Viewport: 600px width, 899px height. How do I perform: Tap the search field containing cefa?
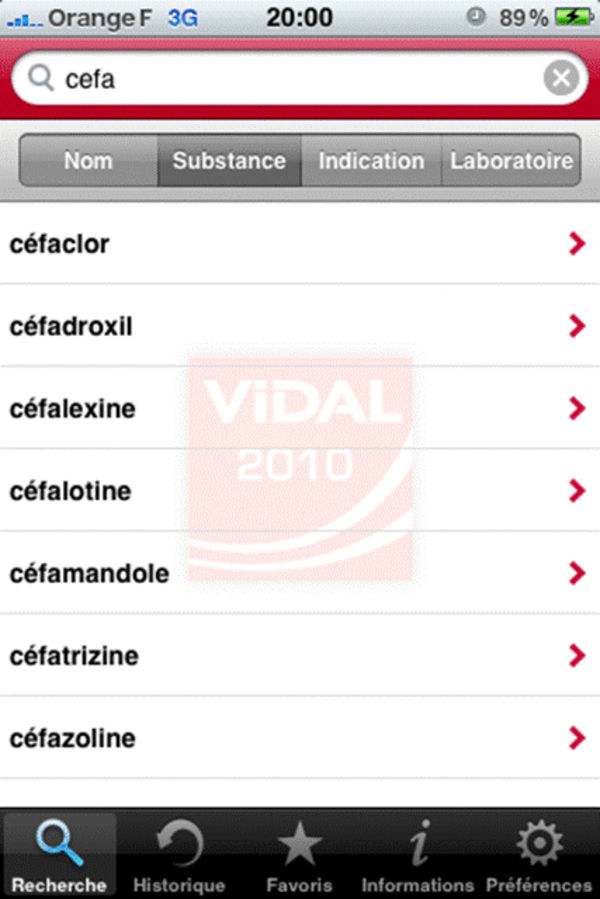290,78
